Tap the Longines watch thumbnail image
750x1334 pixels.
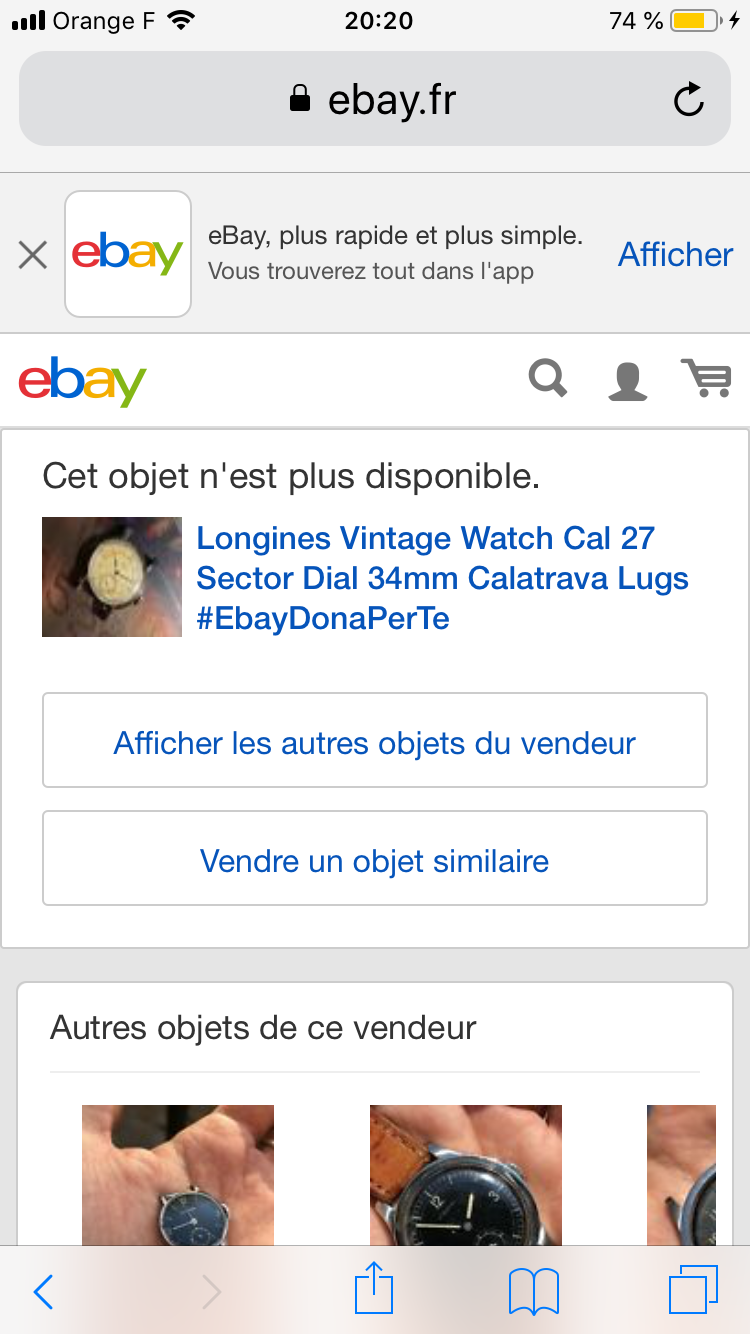[x=112, y=577]
